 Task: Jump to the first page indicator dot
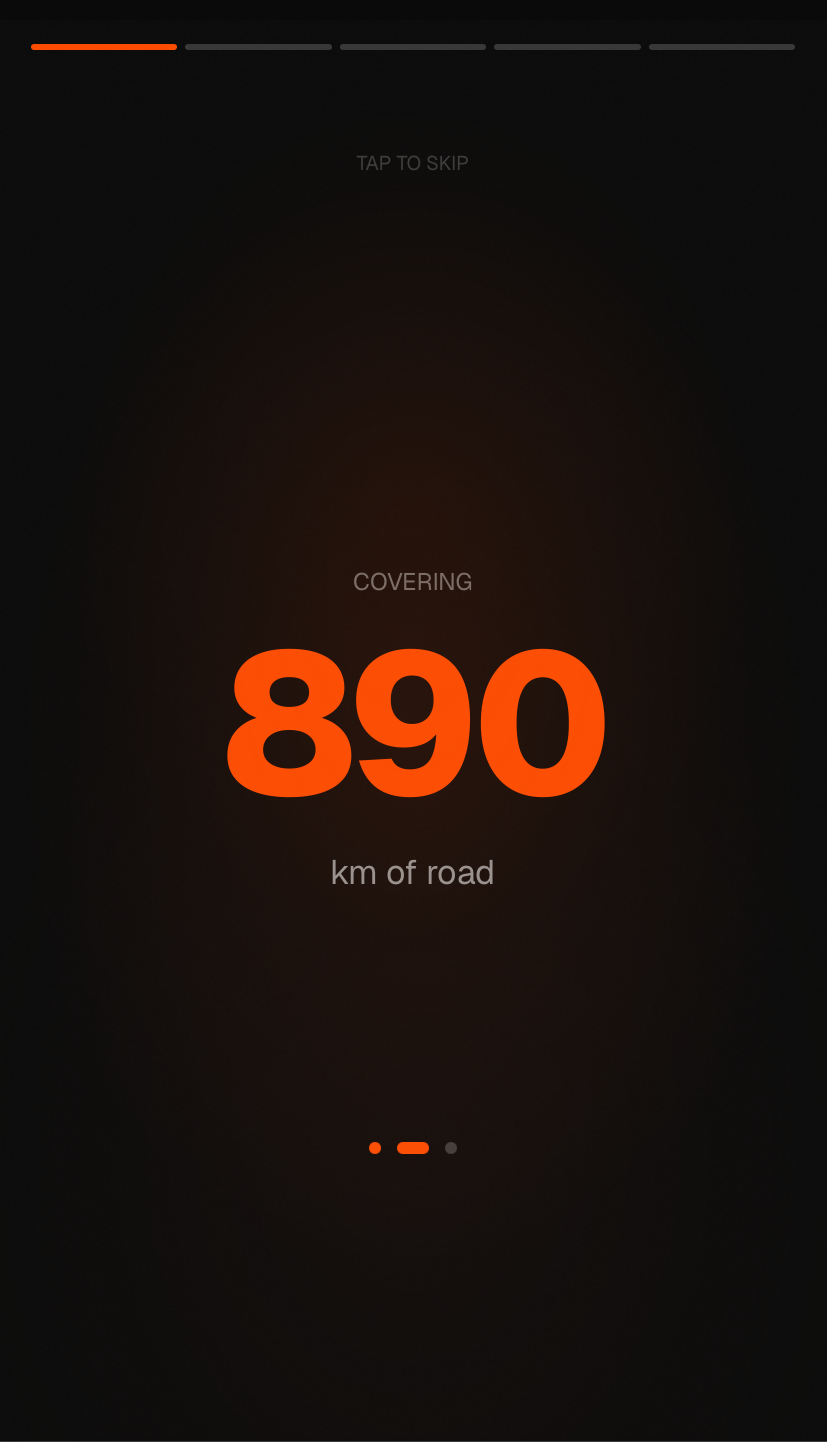click(375, 1148)
